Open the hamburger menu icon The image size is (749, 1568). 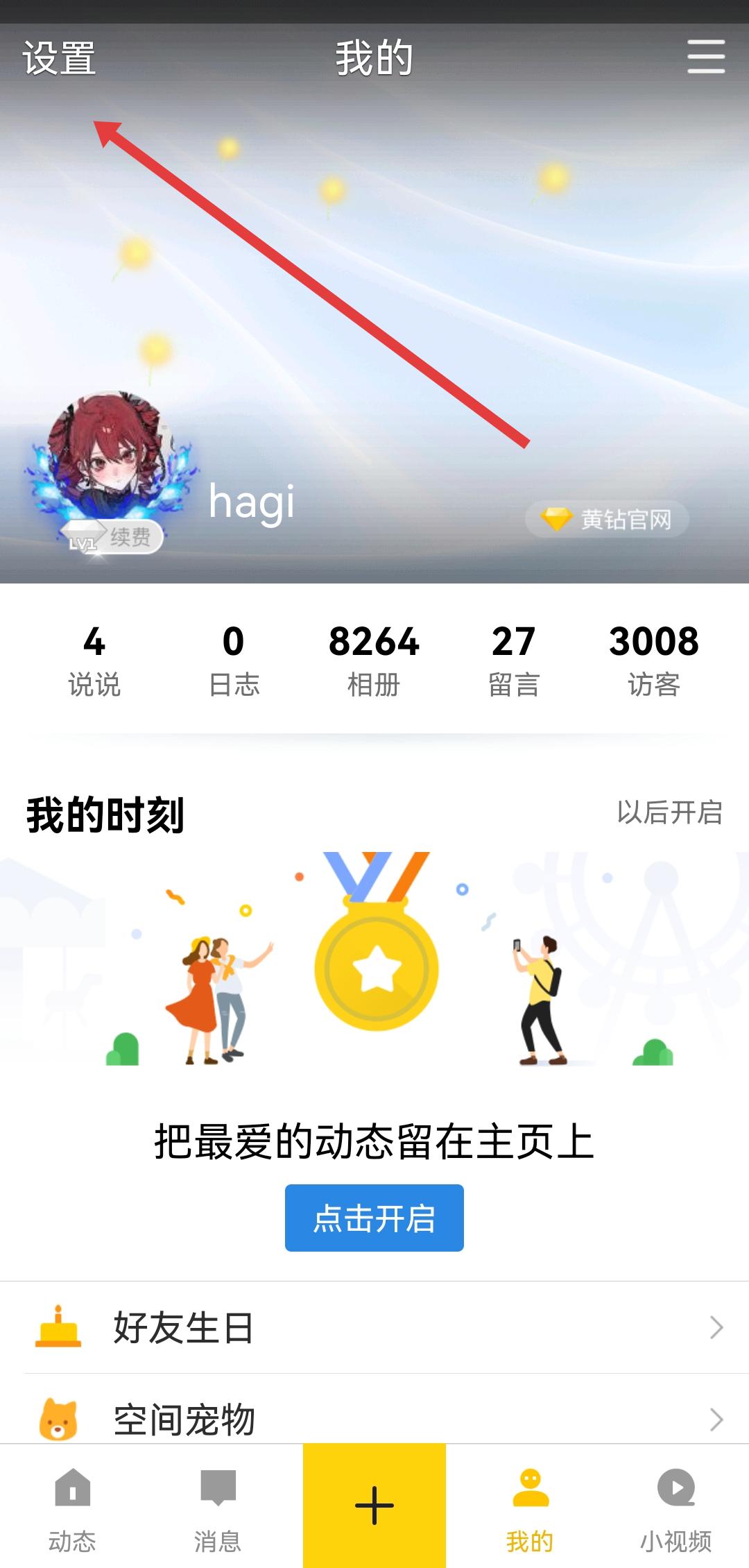coord(705,56)
